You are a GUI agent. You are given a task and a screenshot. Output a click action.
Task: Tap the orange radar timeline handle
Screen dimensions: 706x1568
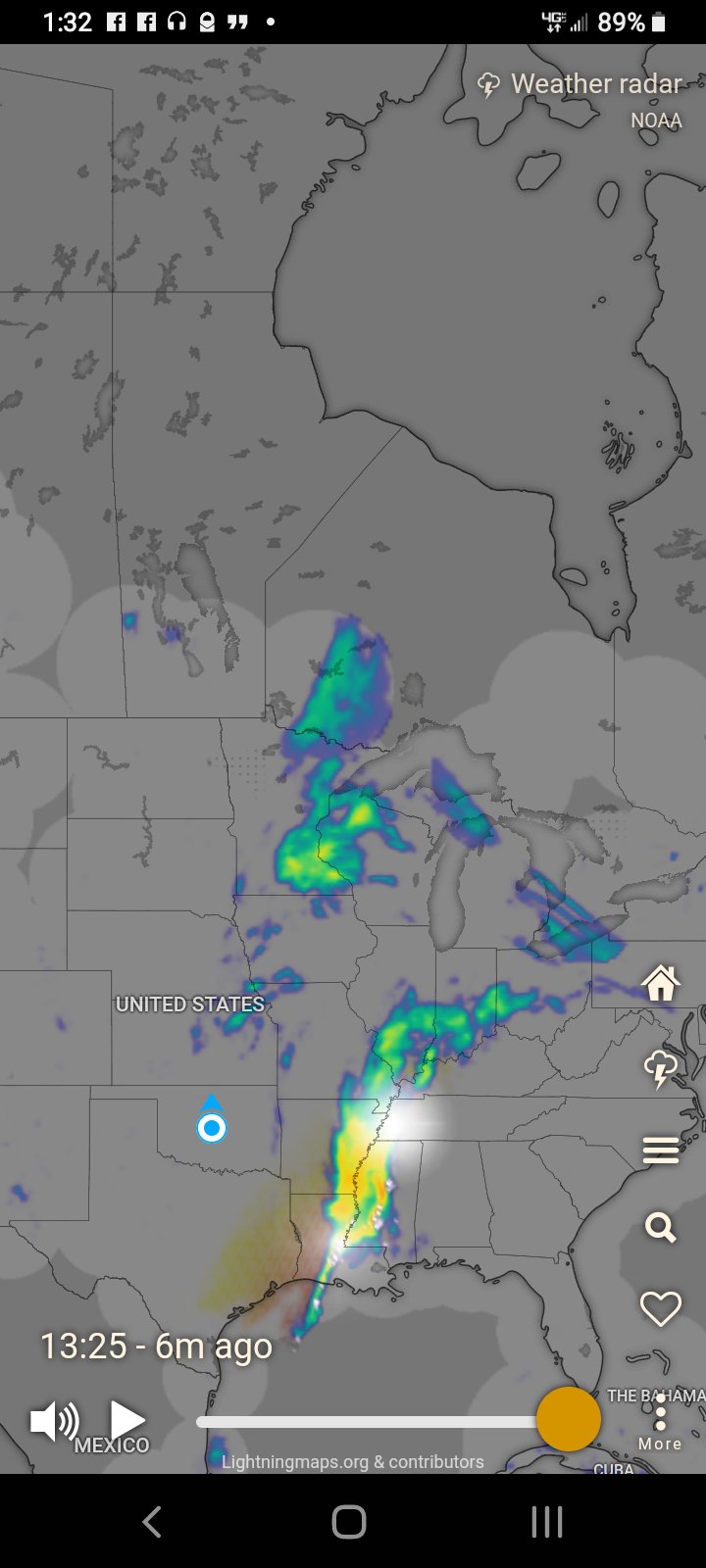point(569,1419)
